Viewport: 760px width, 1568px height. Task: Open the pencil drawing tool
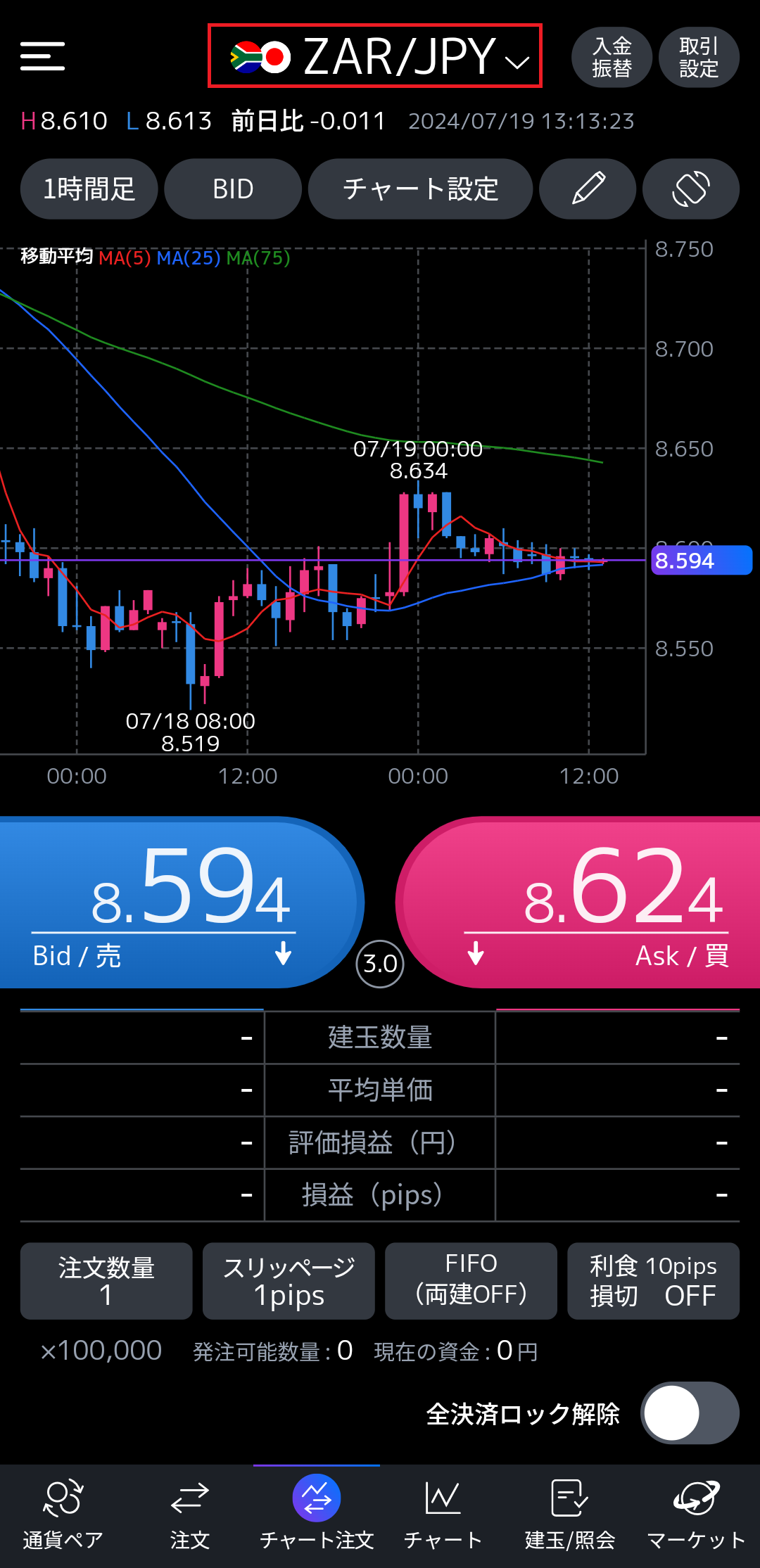588,189
